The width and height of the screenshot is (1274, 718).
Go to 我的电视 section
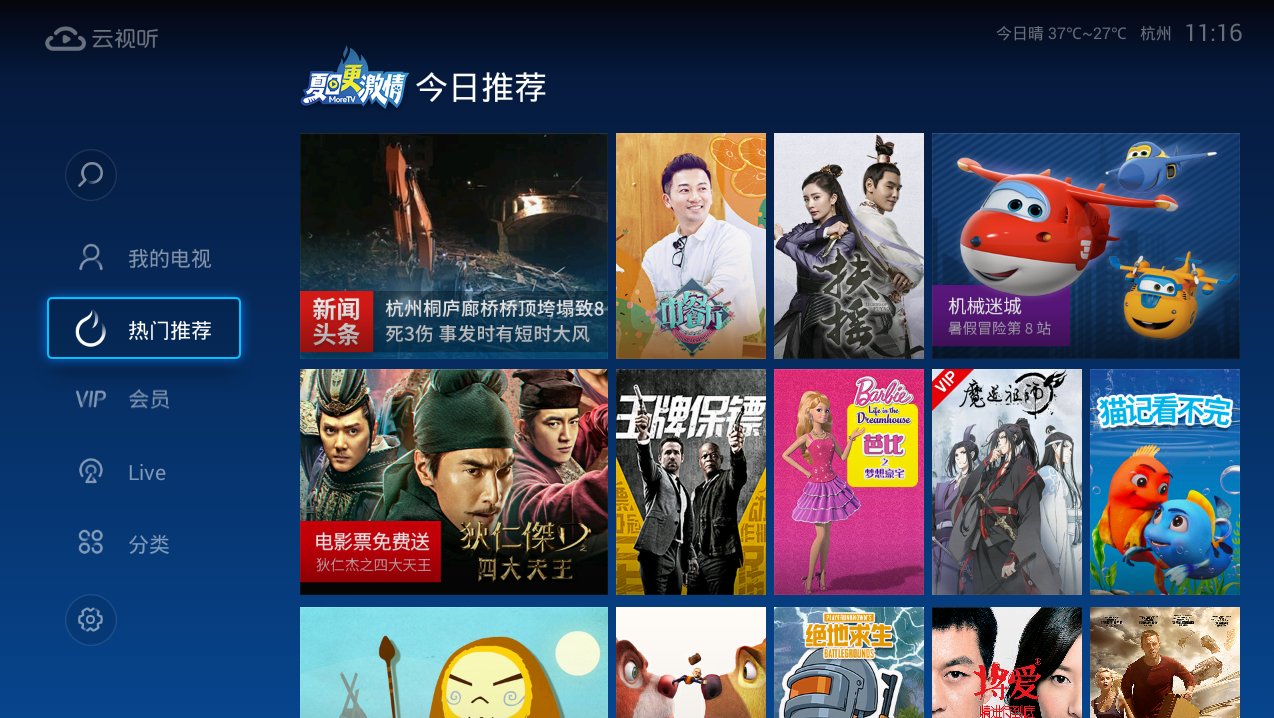pyautogui.click(x=145, y=259)
